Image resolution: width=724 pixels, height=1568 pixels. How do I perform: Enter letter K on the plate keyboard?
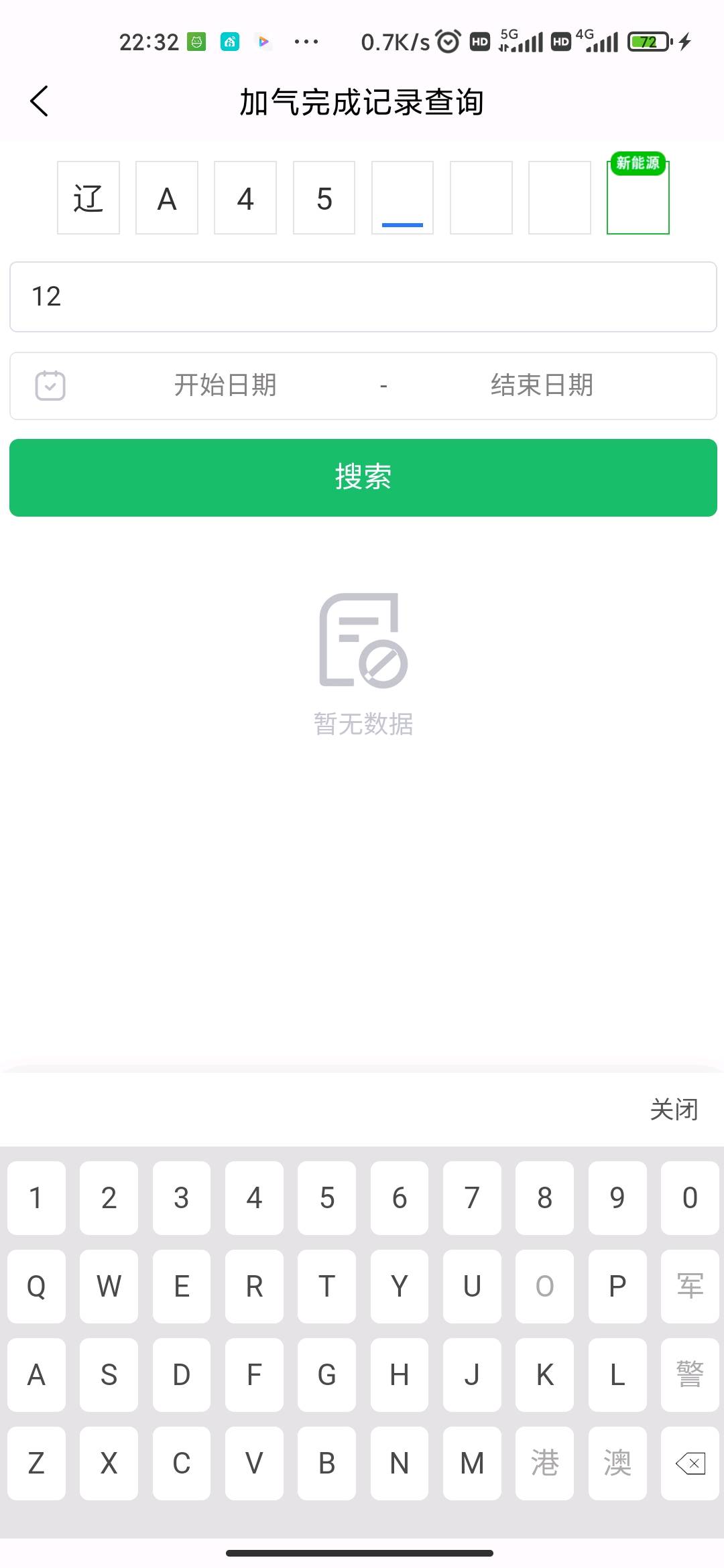pyautogui.click(x=544, y=1374)
